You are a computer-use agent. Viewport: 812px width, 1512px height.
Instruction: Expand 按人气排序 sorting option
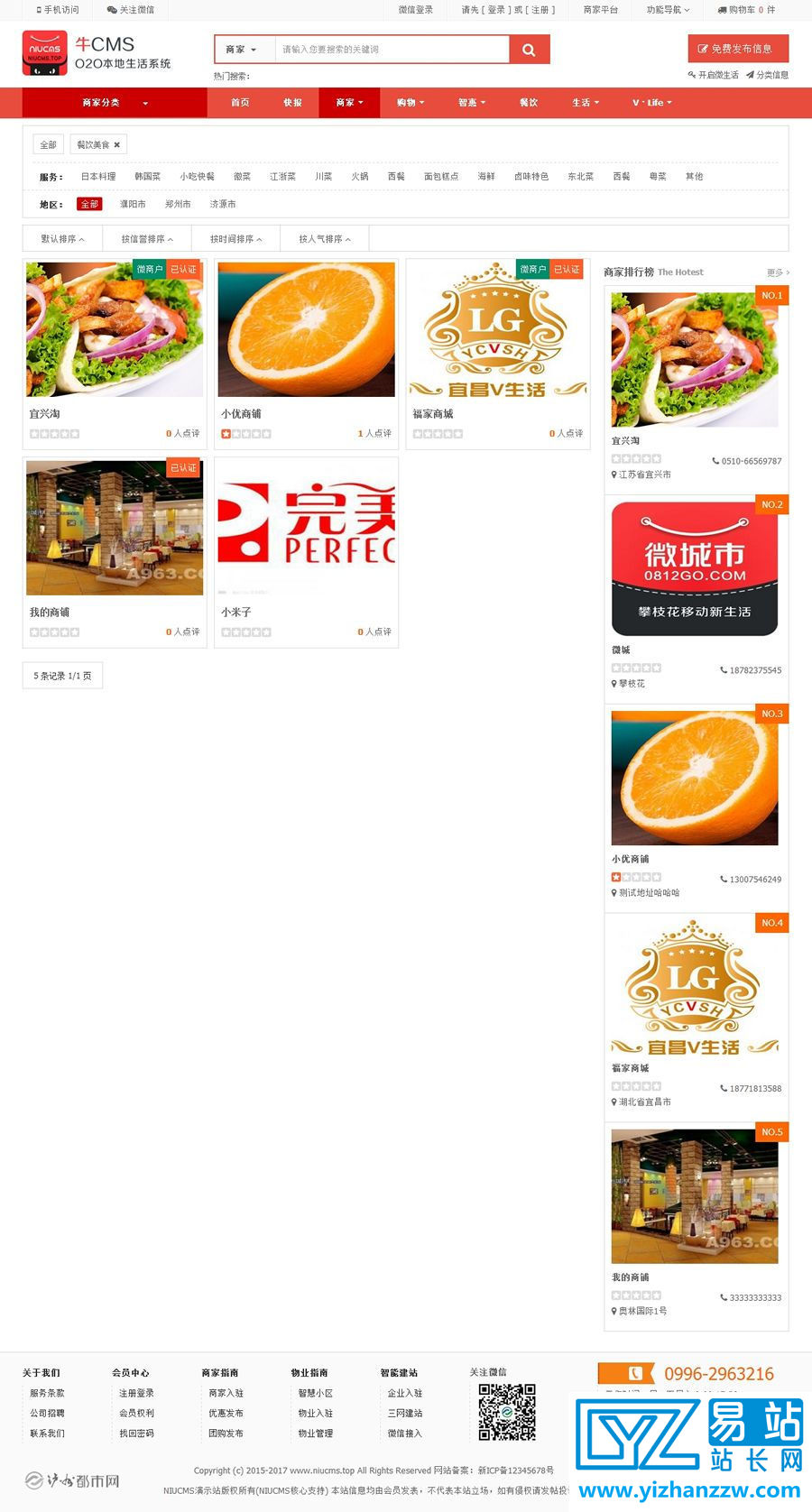coord(323,238)
